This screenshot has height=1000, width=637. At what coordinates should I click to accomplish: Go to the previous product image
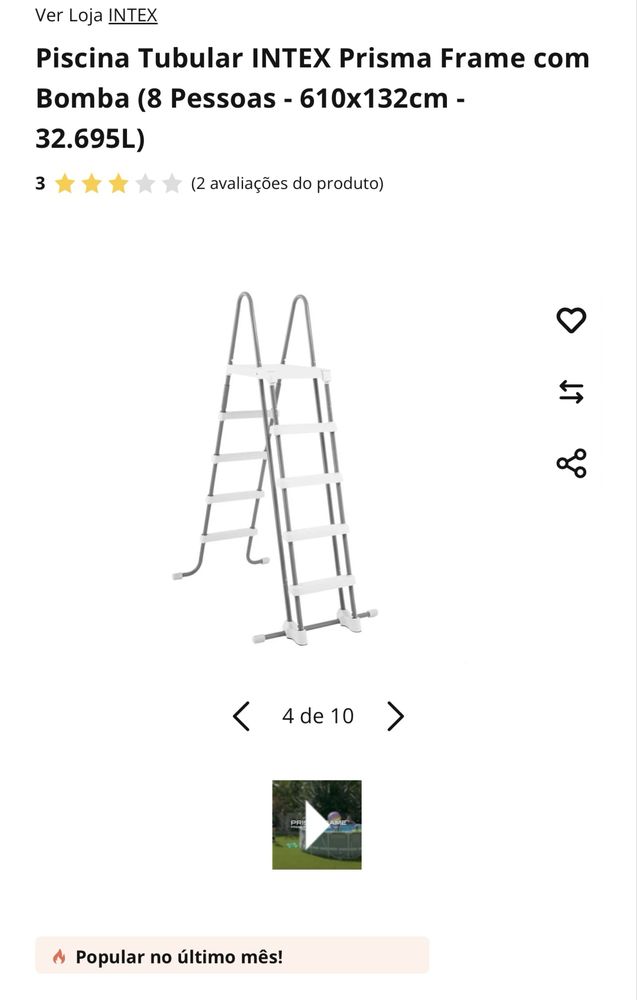tap(241, 716)
